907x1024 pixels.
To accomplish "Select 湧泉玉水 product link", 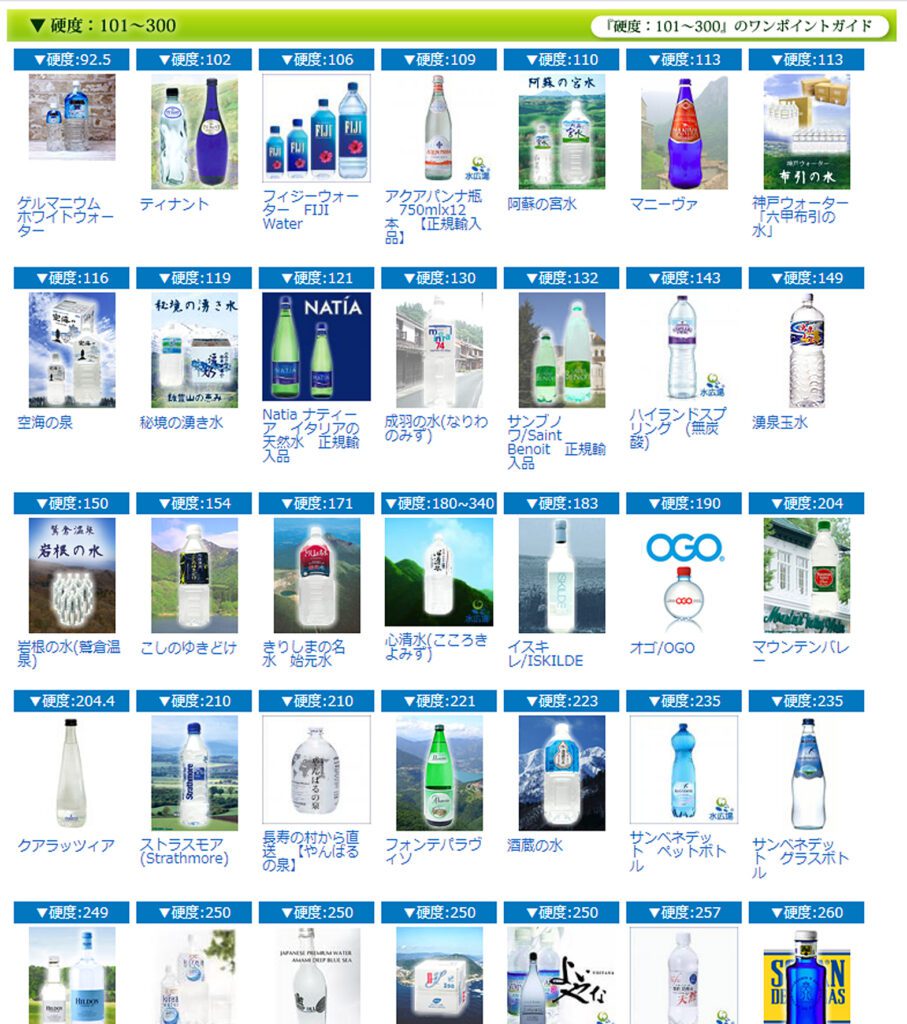I will coord(780,423).
